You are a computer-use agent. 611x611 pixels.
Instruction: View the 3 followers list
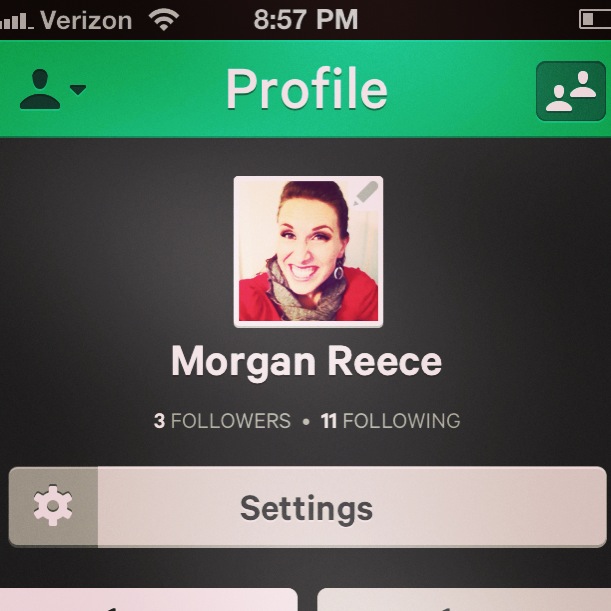(x=222, y=421)
